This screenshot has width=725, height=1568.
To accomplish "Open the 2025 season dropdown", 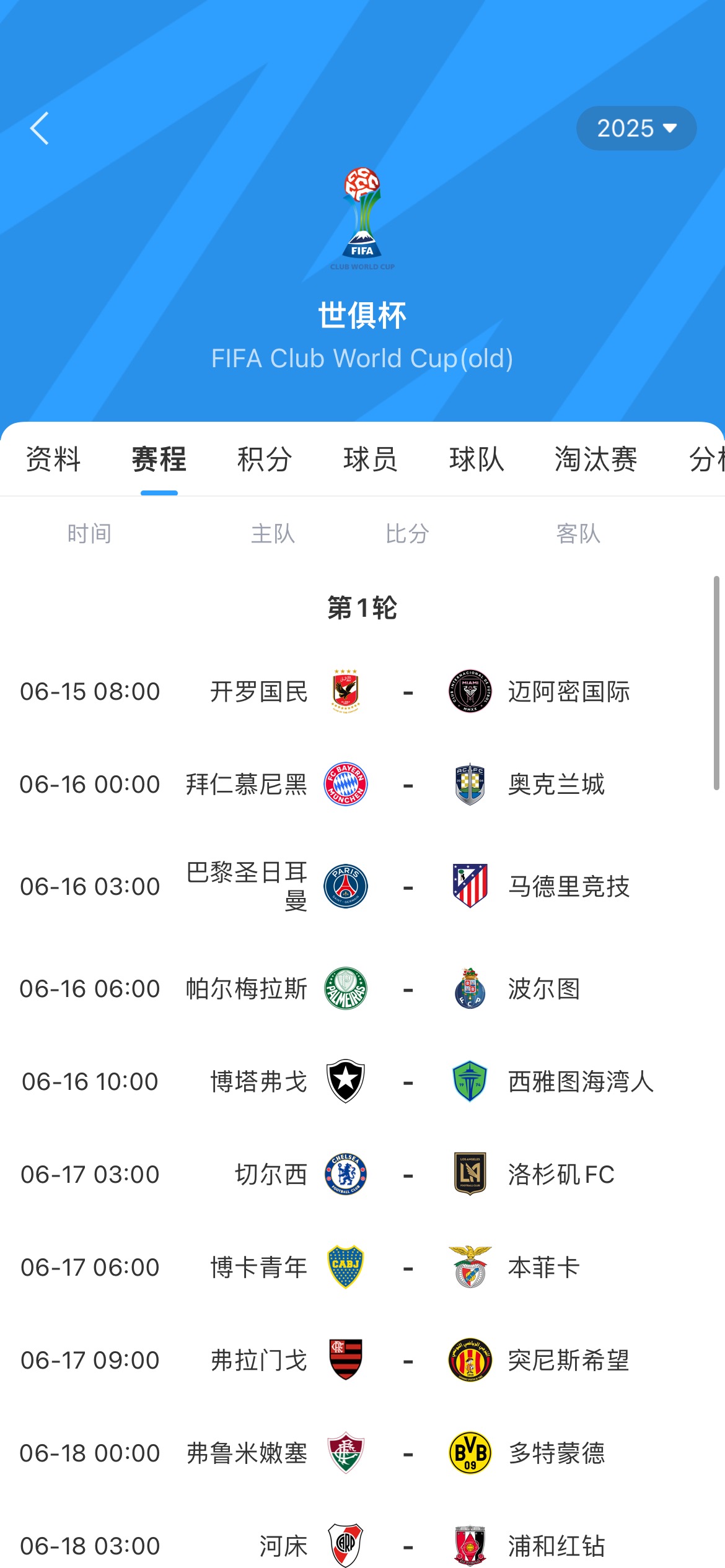I will [x=636, y=128].
